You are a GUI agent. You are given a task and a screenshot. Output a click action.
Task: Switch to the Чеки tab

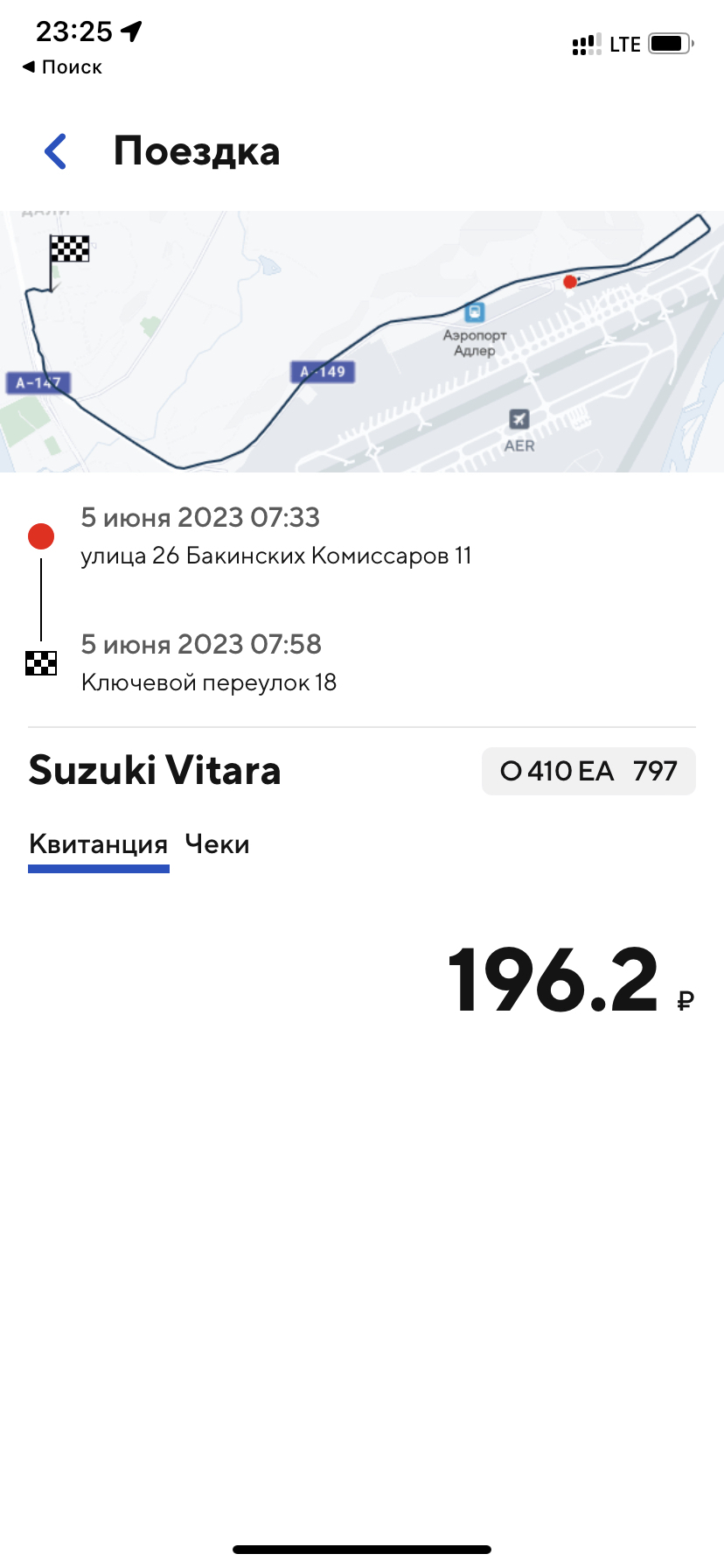217,844
